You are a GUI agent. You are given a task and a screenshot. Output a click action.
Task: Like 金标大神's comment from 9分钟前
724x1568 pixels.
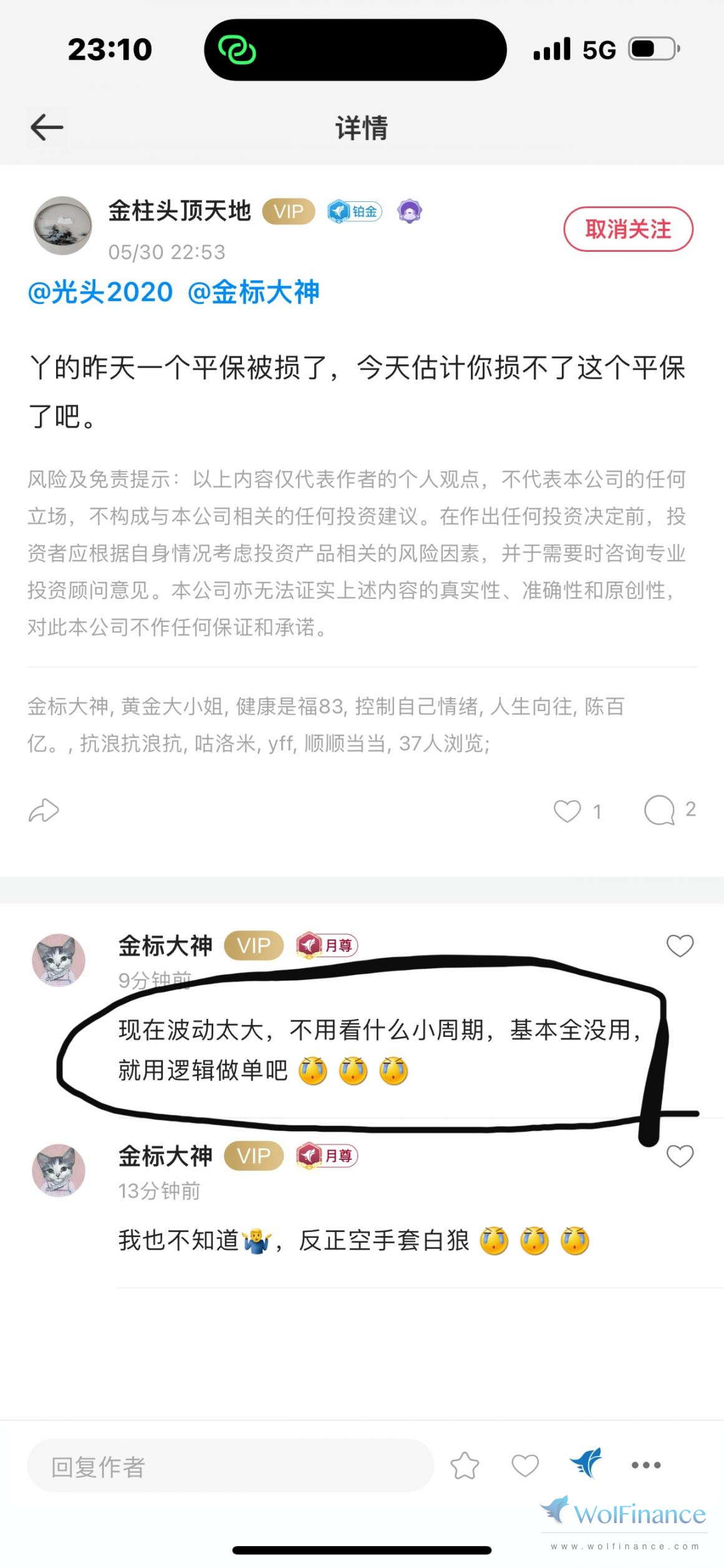(679, 946)
